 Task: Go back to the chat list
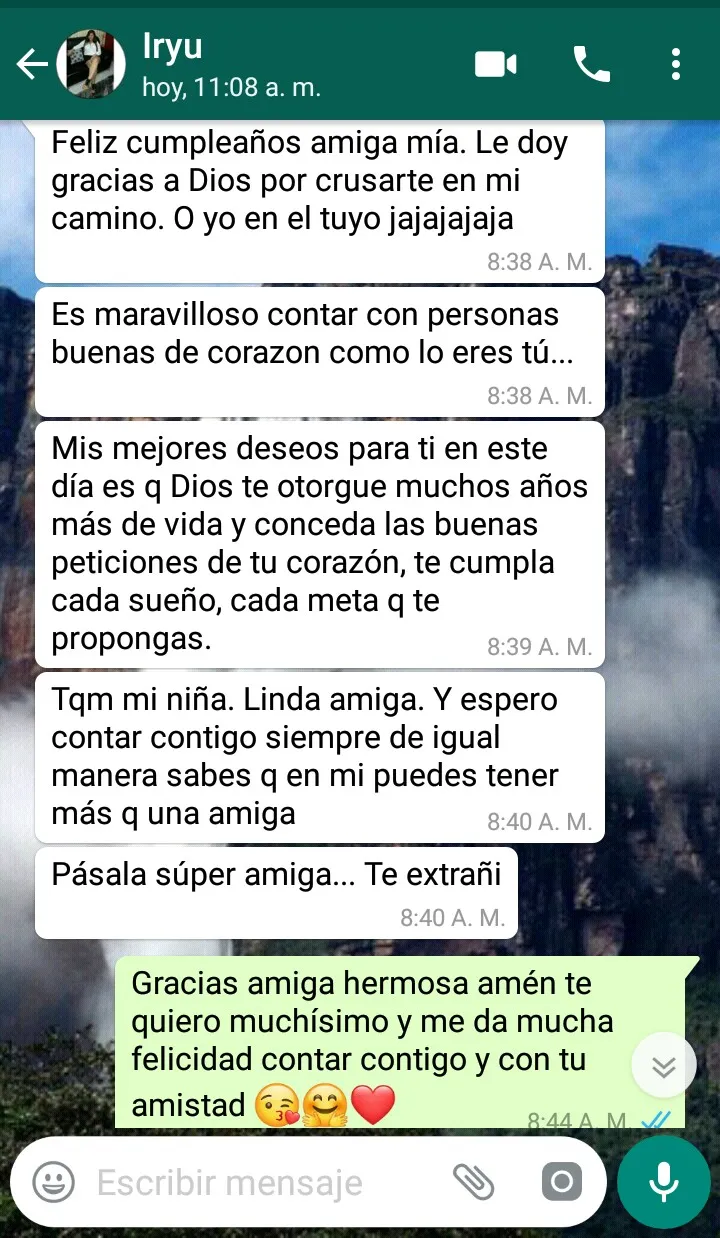point(32,65)
